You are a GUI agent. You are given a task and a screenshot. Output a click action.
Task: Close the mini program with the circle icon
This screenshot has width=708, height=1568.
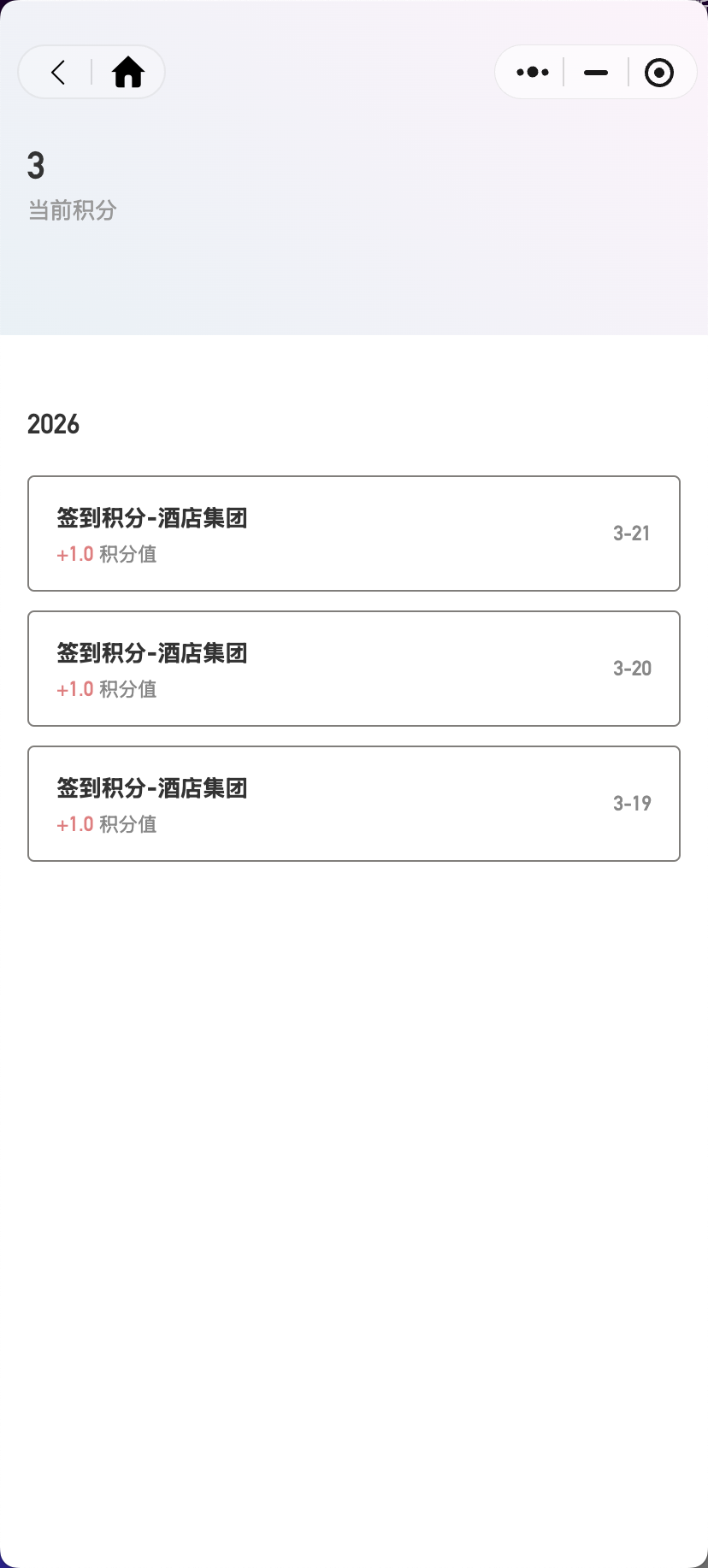point(658,73)
